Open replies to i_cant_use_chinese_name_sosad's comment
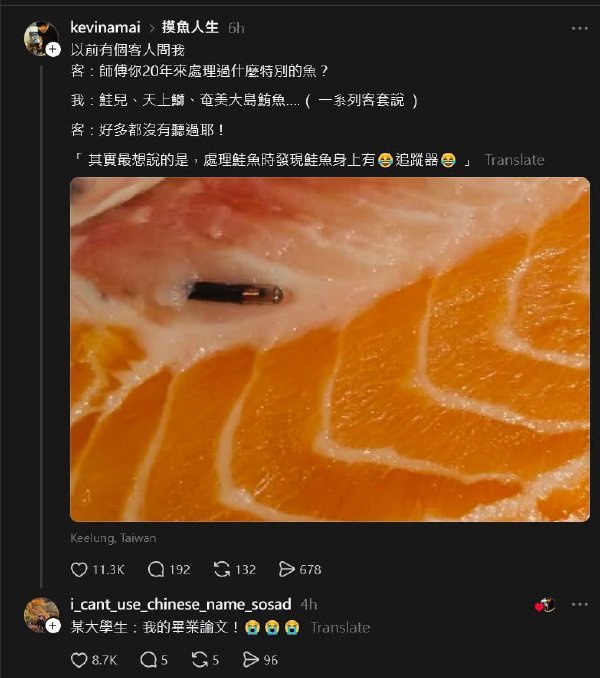Viewport: 600px width, 678px height. tap(148, 660)
